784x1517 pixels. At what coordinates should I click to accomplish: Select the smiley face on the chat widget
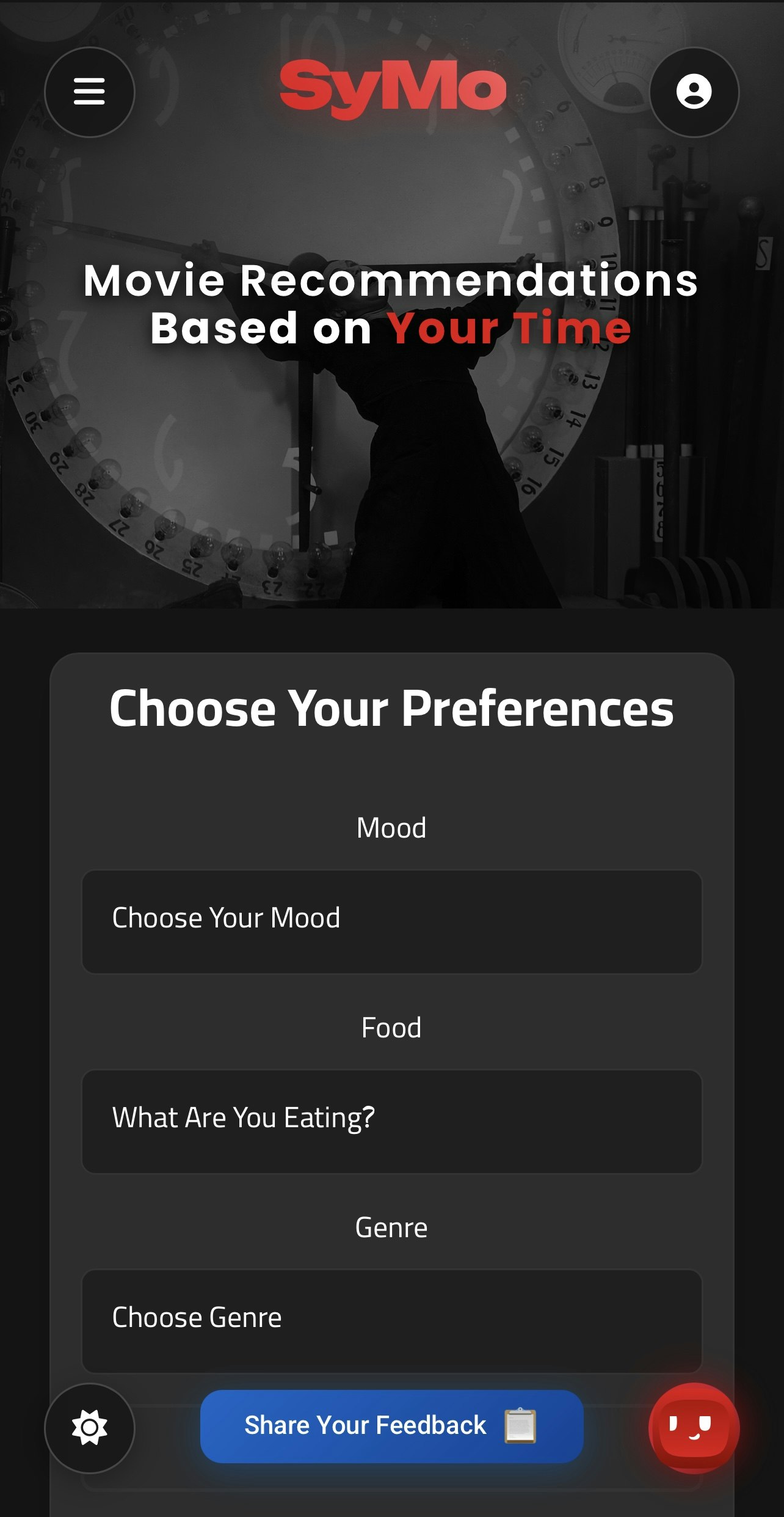pyautogui.click(x=692, y=1428)
